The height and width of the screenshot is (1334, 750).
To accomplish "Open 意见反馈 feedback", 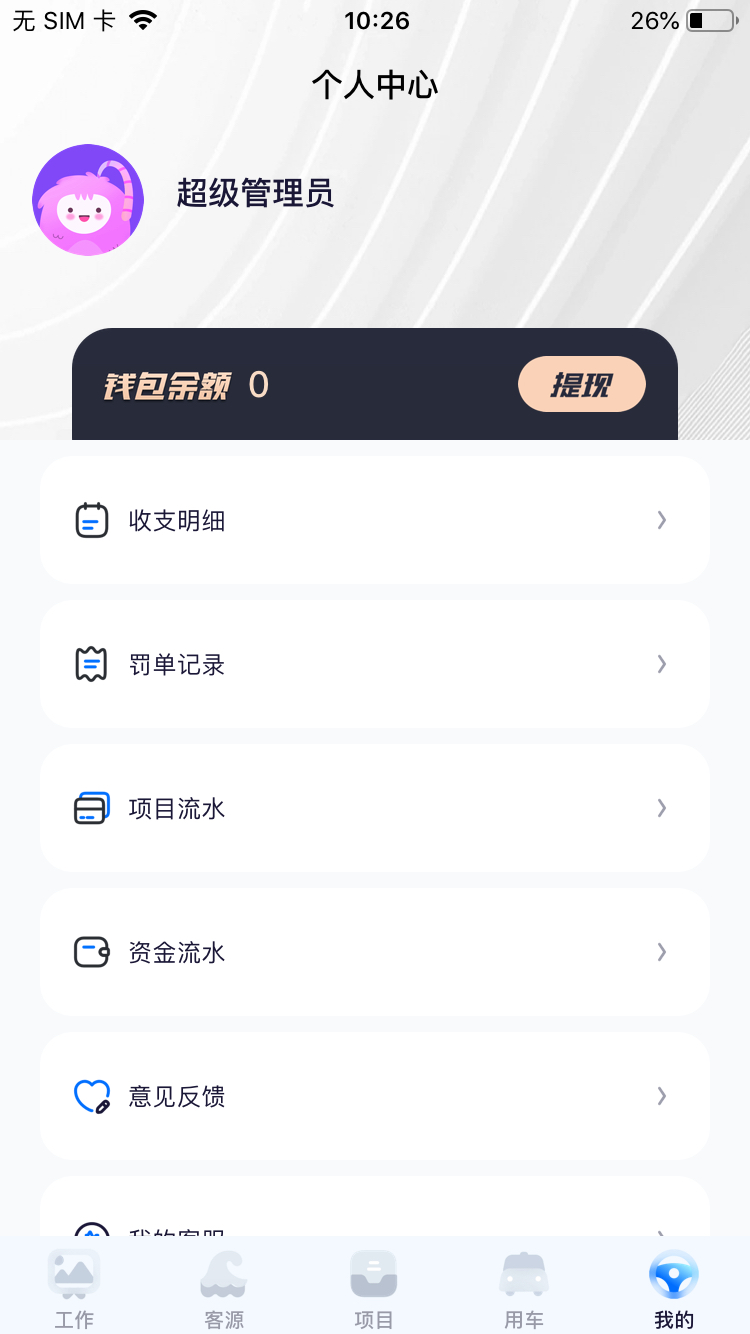I will point(375,1096).
